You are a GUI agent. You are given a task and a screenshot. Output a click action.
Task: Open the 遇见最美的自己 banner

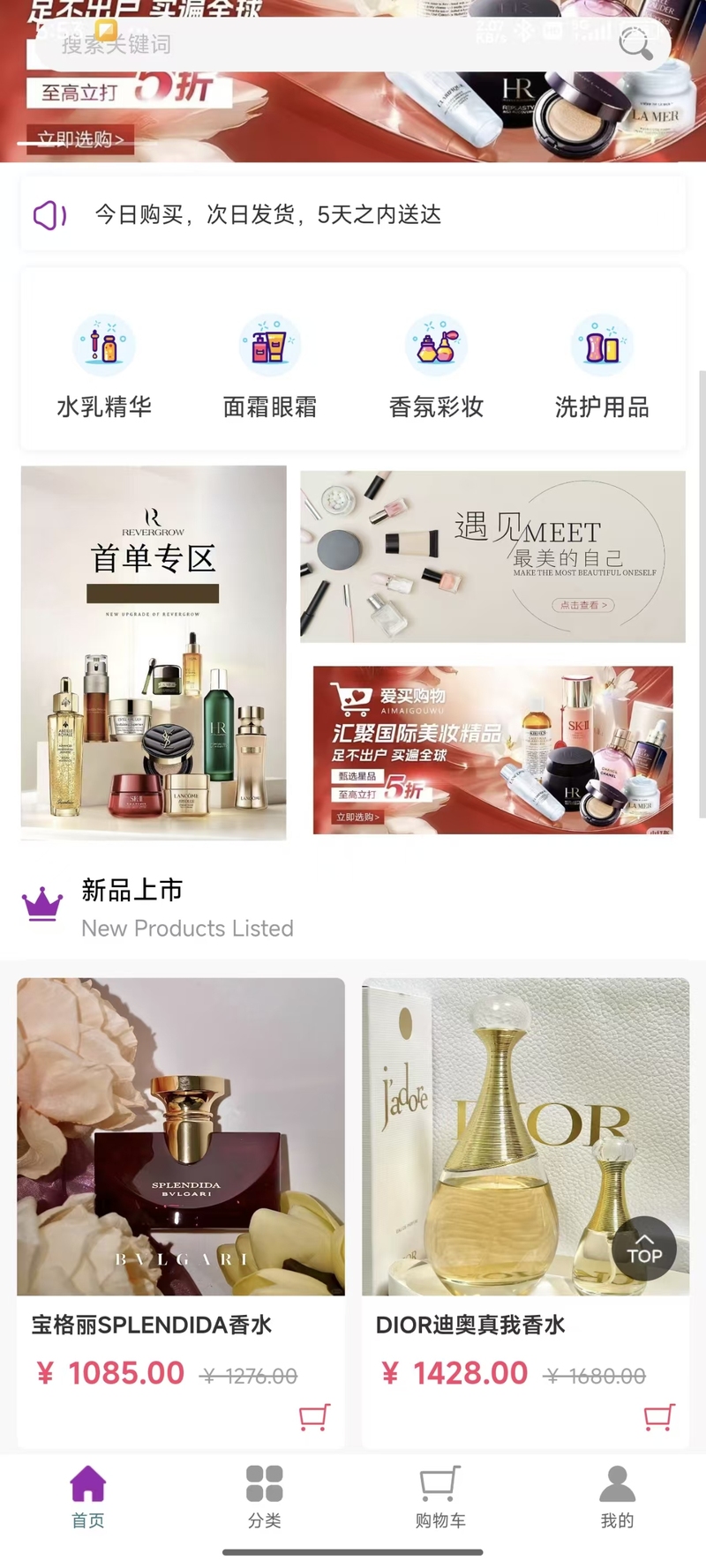click(492, 556)
